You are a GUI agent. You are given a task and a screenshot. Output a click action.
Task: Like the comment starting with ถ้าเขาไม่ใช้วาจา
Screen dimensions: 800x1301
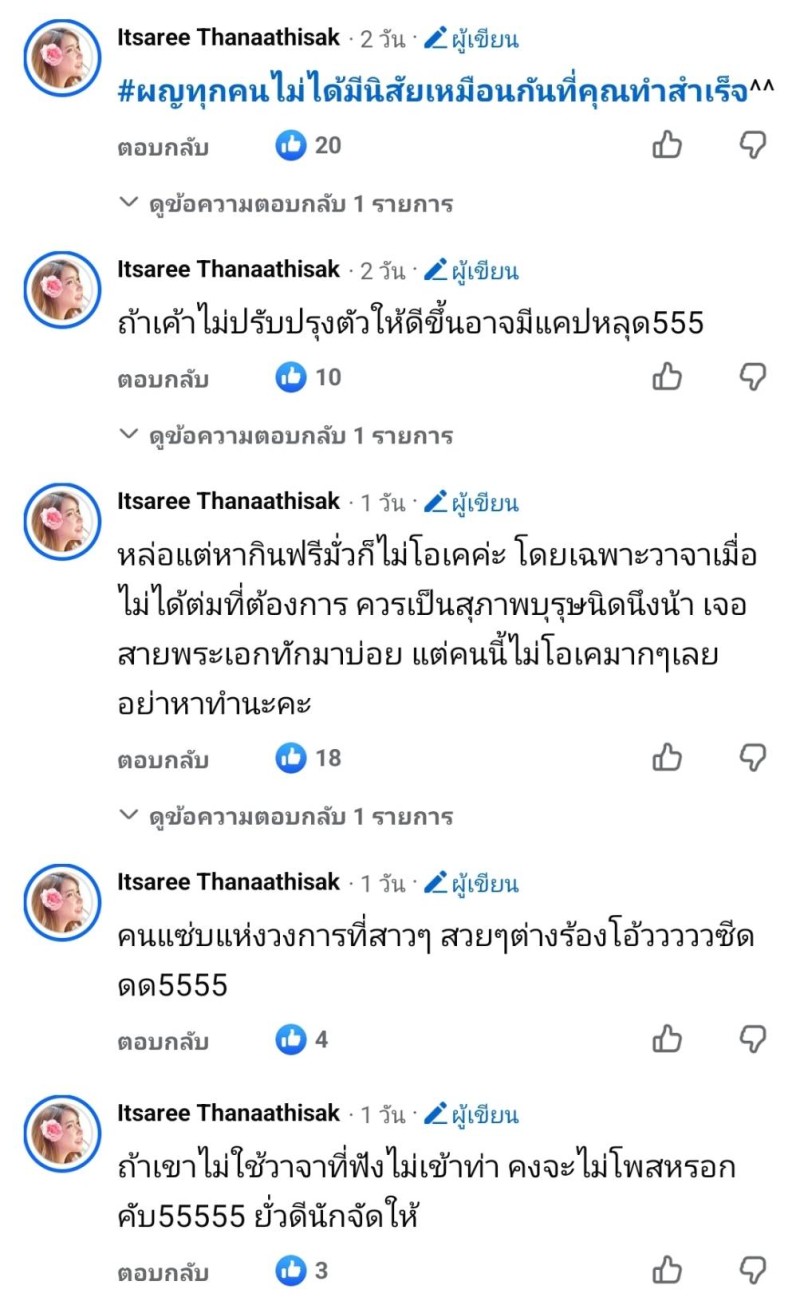(668, 1272)
